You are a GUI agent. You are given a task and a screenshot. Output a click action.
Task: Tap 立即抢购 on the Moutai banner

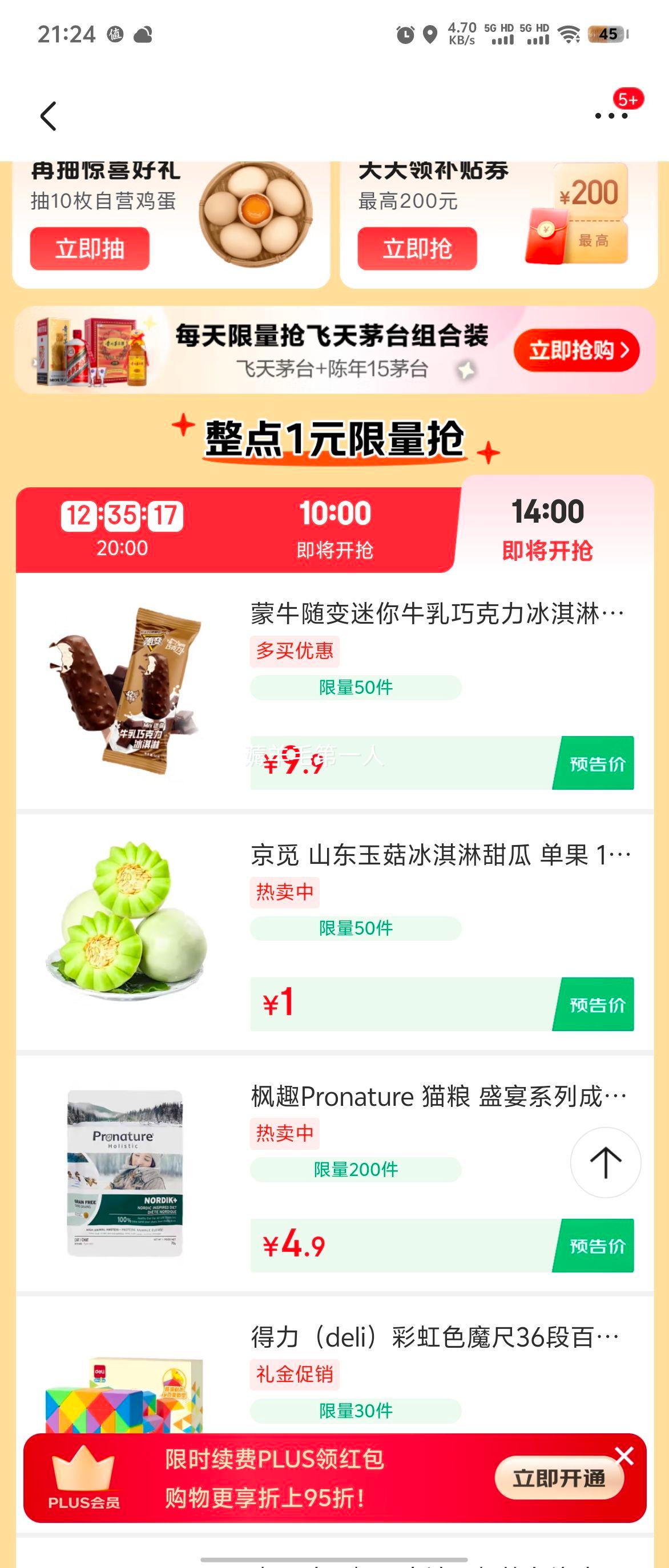577,350
